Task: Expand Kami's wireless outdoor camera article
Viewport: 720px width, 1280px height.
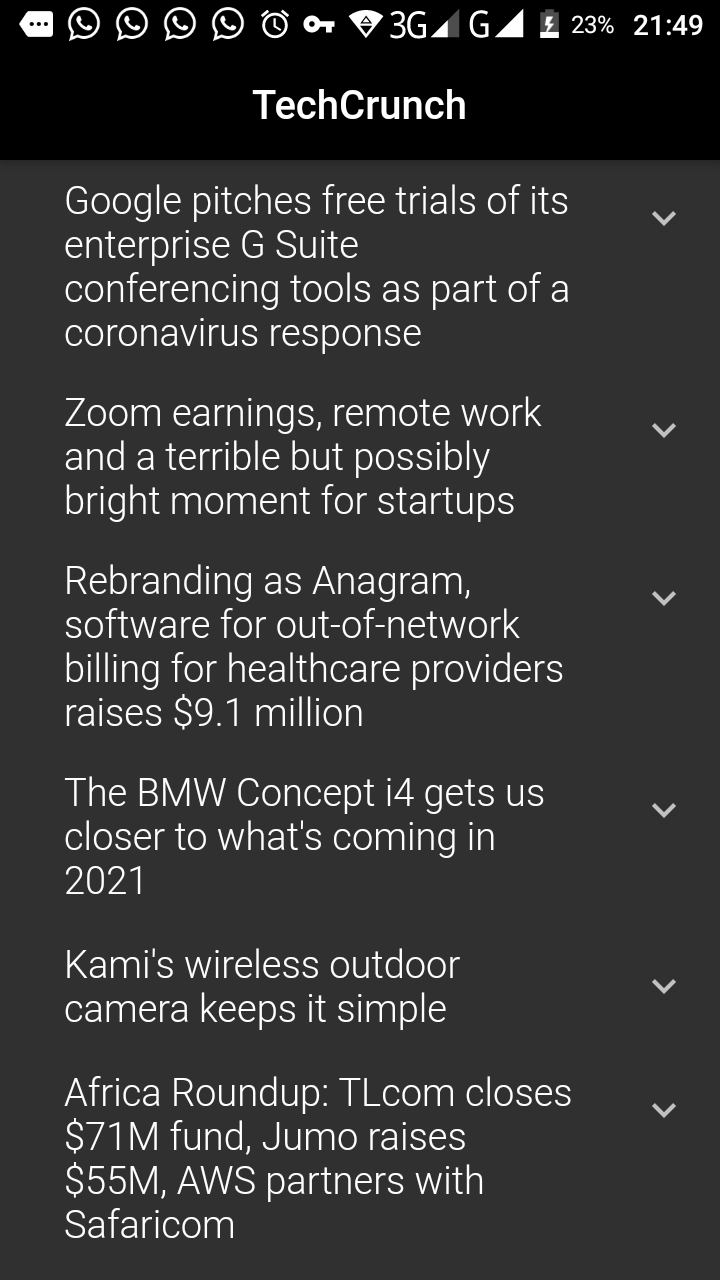Action: point(664,986)
